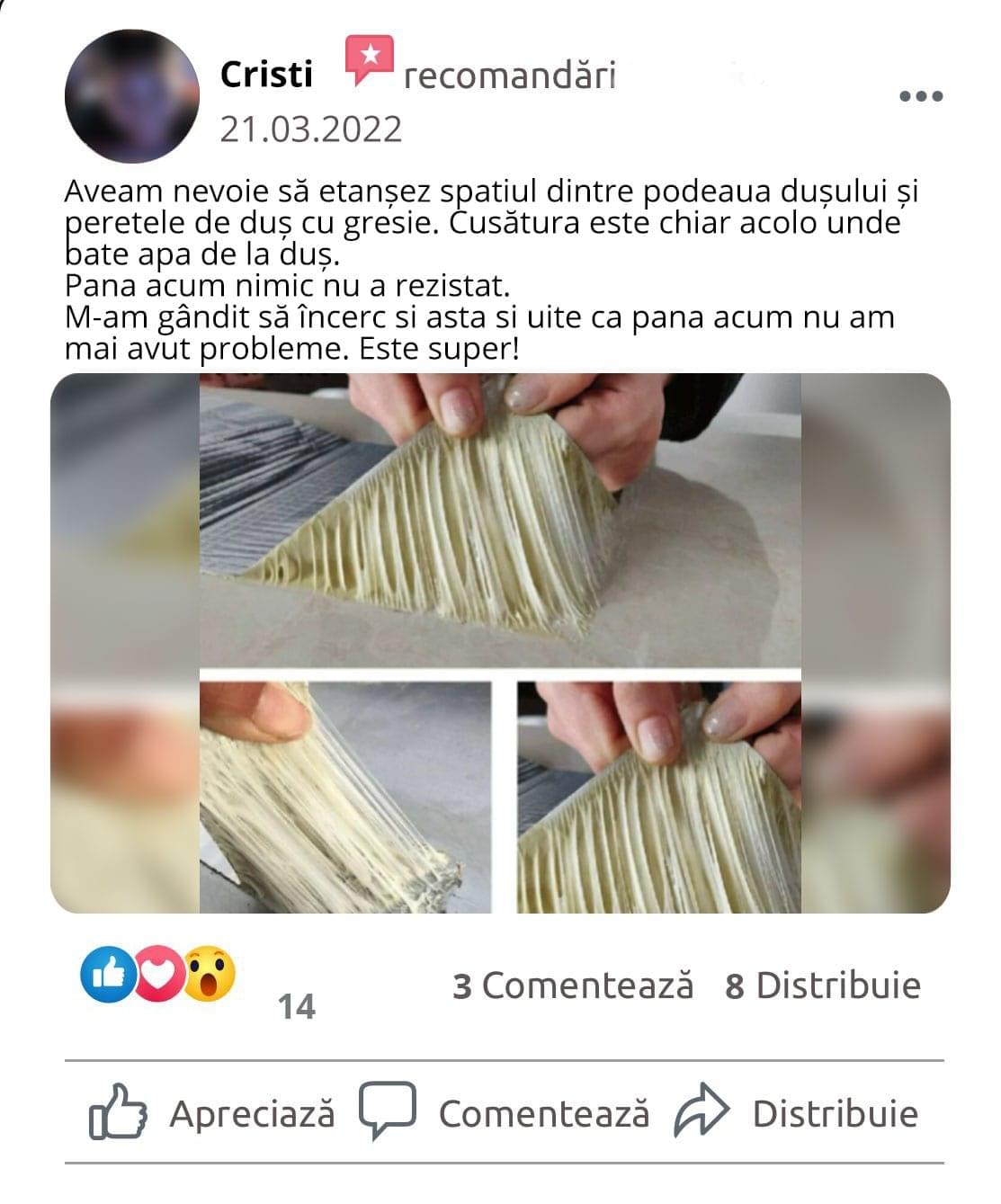This screenshot has height=1204, width=1001.
Task: View who reacted to the post
Action: coord(158,975)
